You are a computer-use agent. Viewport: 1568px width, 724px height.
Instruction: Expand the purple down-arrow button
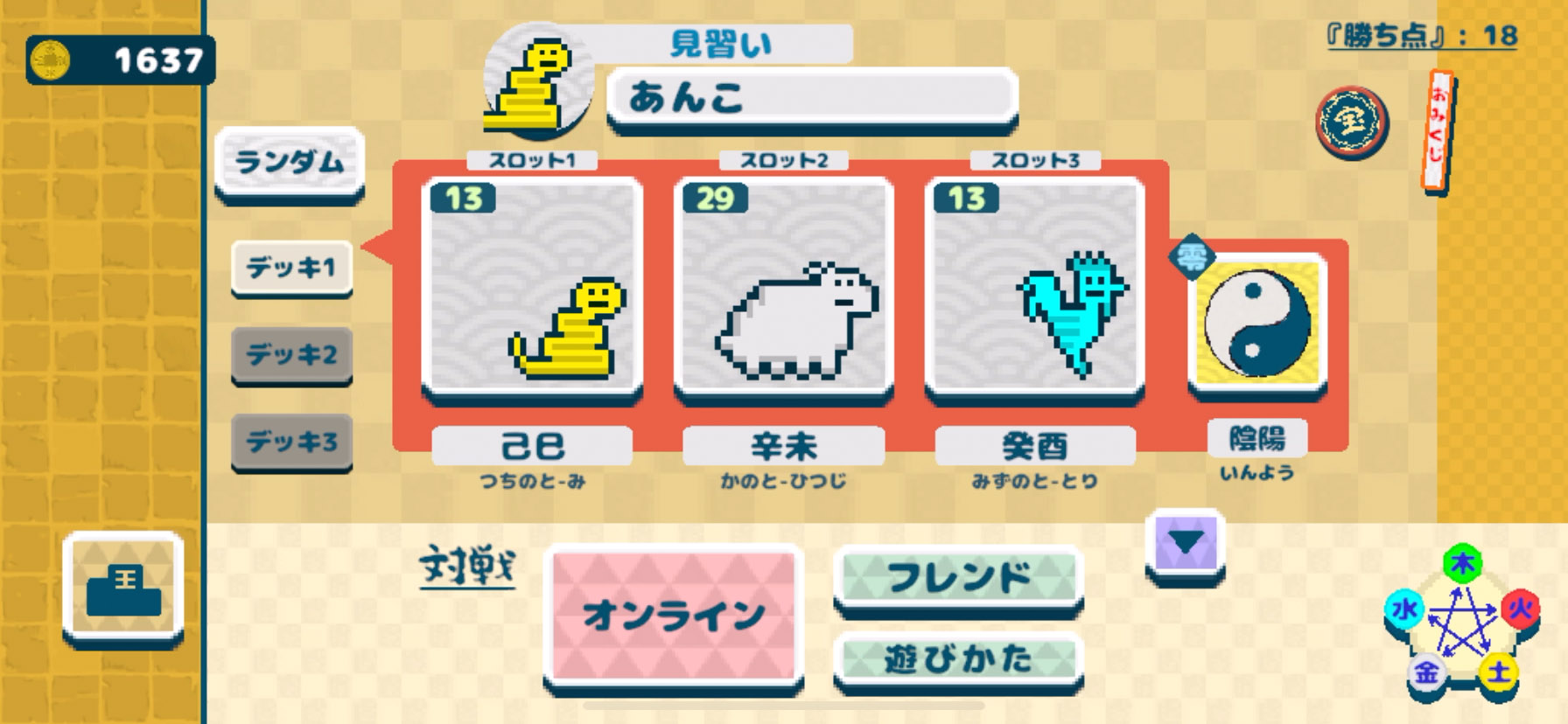[x=1185, y=543]
